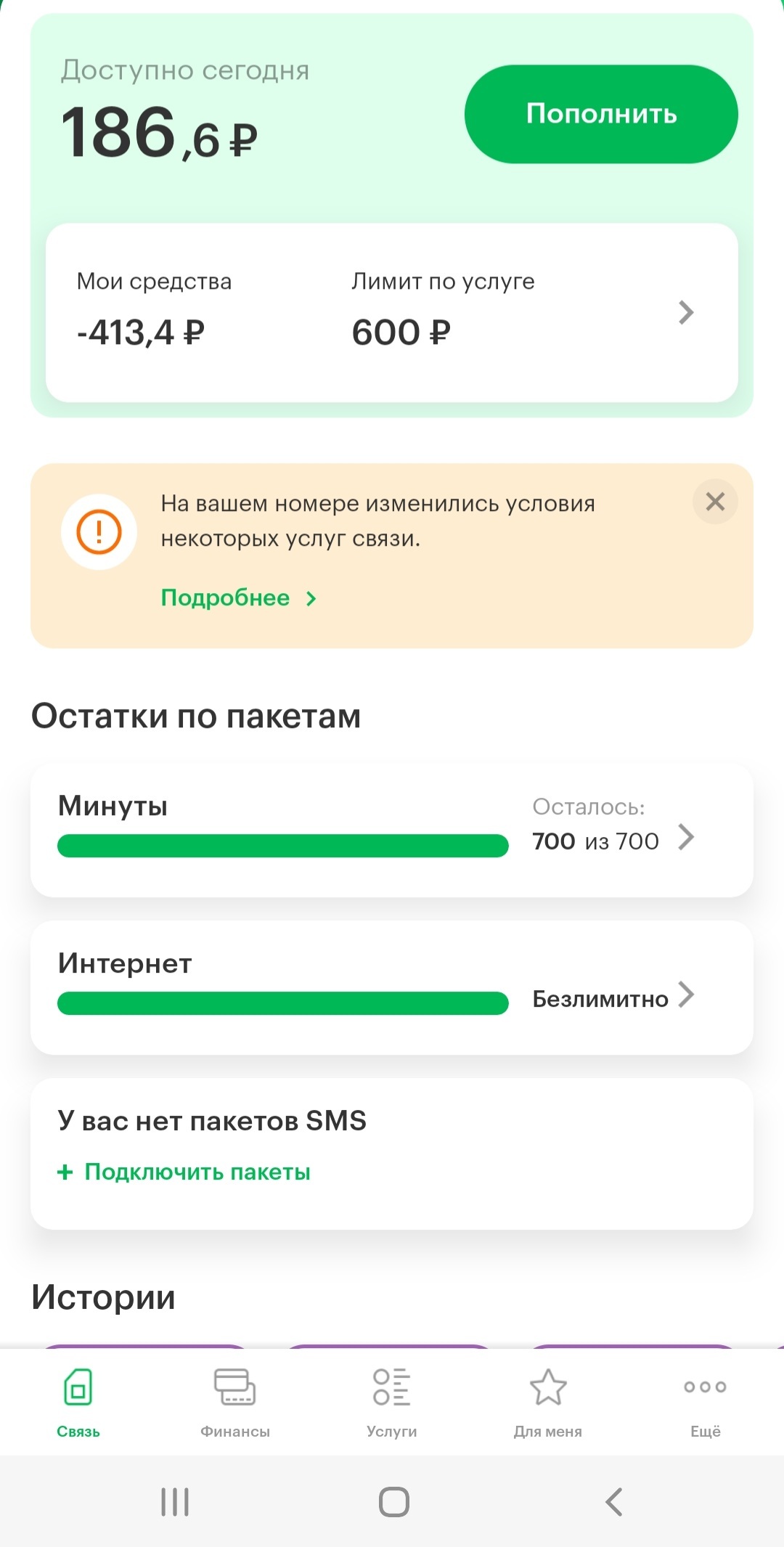Open the Интернет package details
This screenshot has height=1547, width=784.
(x=392, y=987)
